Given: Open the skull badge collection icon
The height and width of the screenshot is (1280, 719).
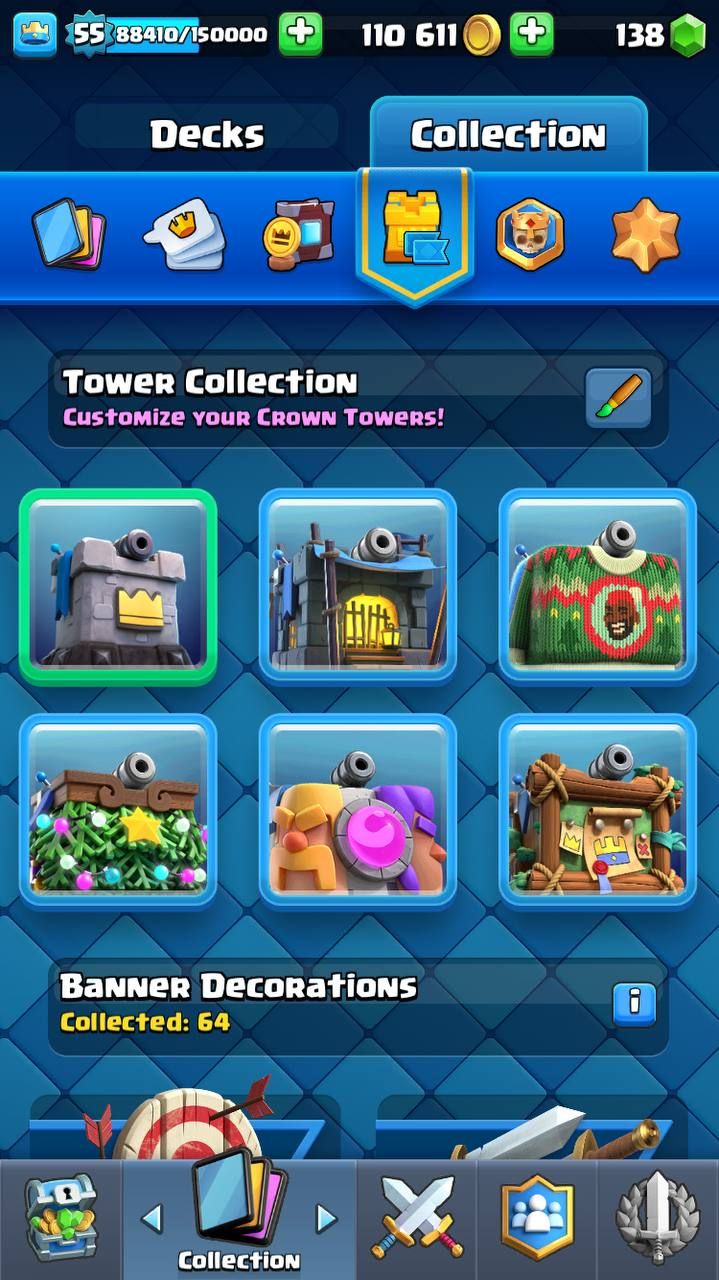Looking at the screenshot, I should pos(530,236).
